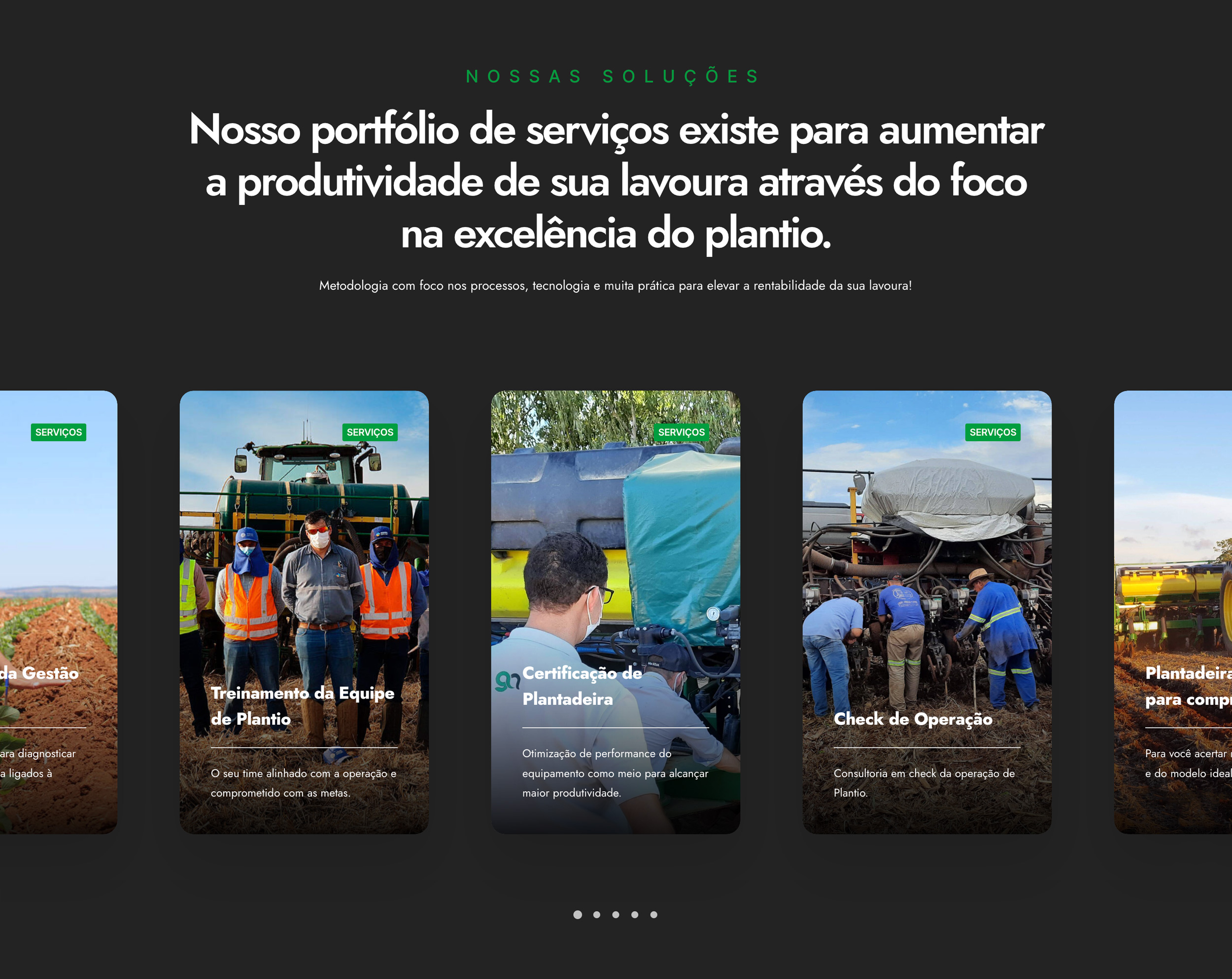Screen dimensions: 1232x979
Task: Switch to the fourth carousel dot
Action: [x=635, y=914]
